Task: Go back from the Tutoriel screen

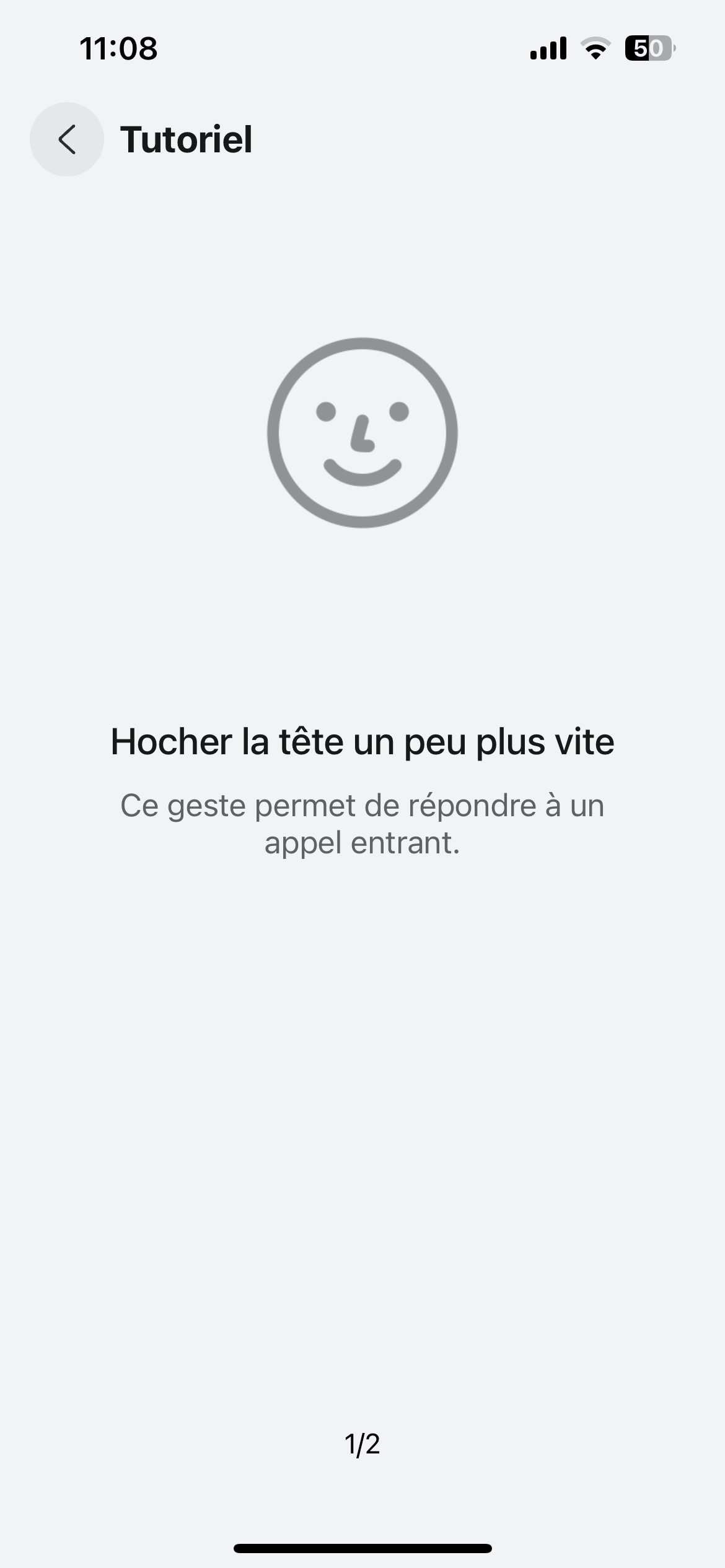Action: (67, 139)
